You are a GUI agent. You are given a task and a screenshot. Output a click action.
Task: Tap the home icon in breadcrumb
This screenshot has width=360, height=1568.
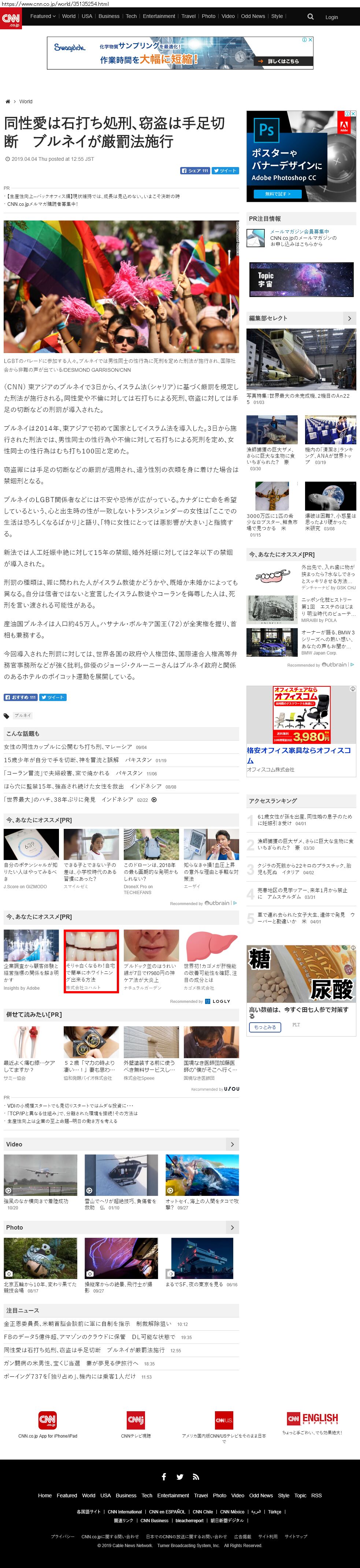coord(8,102)
